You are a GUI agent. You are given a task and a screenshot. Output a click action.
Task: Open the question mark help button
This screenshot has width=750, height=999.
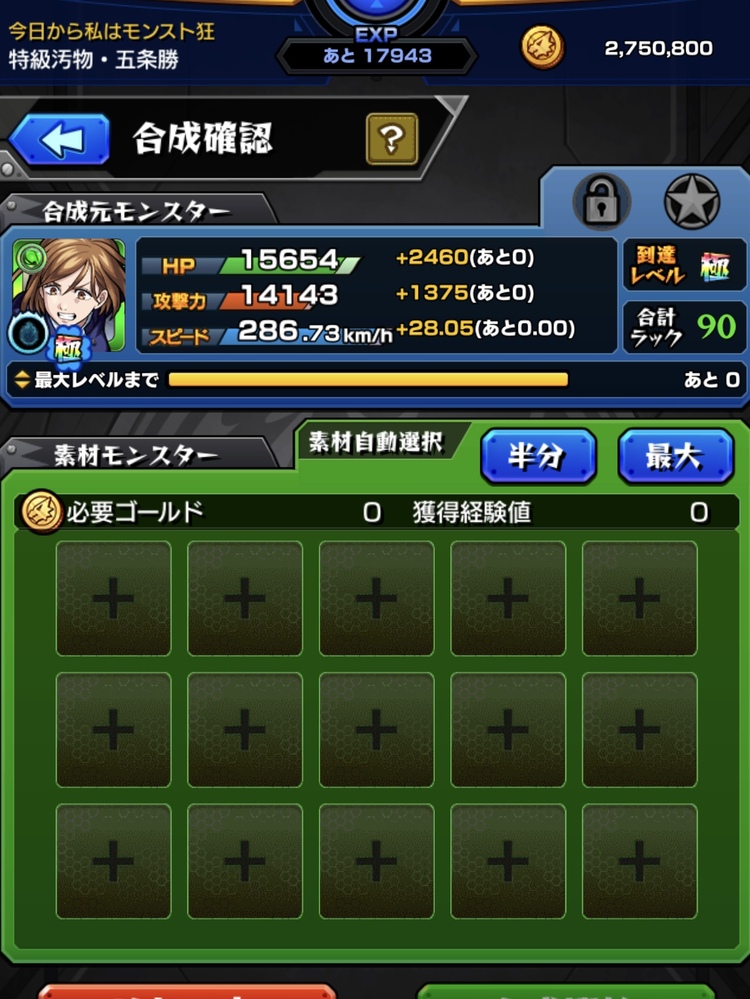(392, 139)
